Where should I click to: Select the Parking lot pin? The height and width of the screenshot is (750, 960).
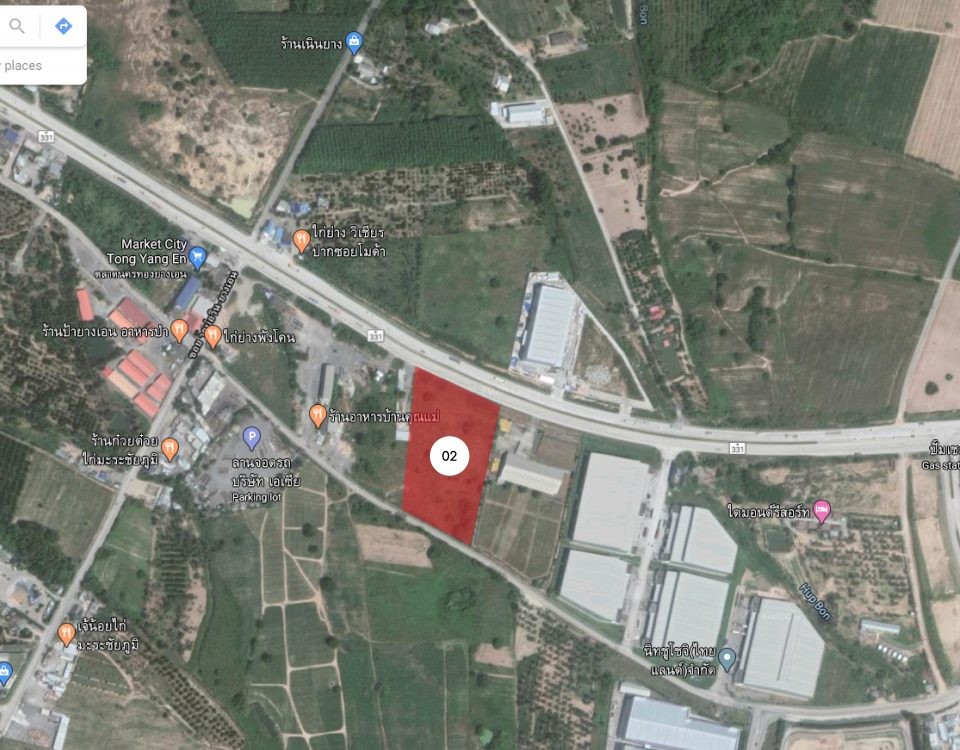click(252, 437)
